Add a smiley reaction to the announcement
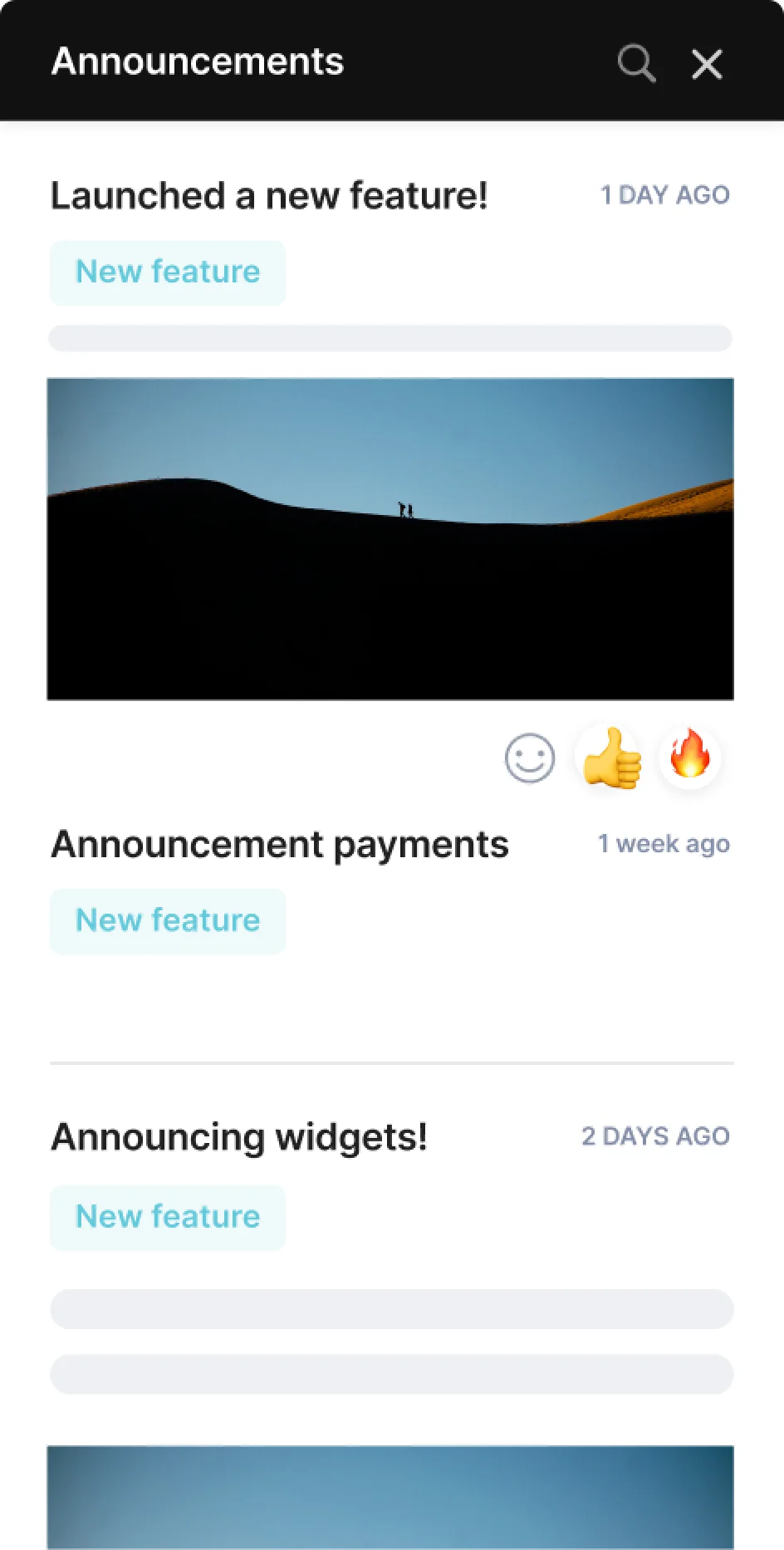 (529, 758)
